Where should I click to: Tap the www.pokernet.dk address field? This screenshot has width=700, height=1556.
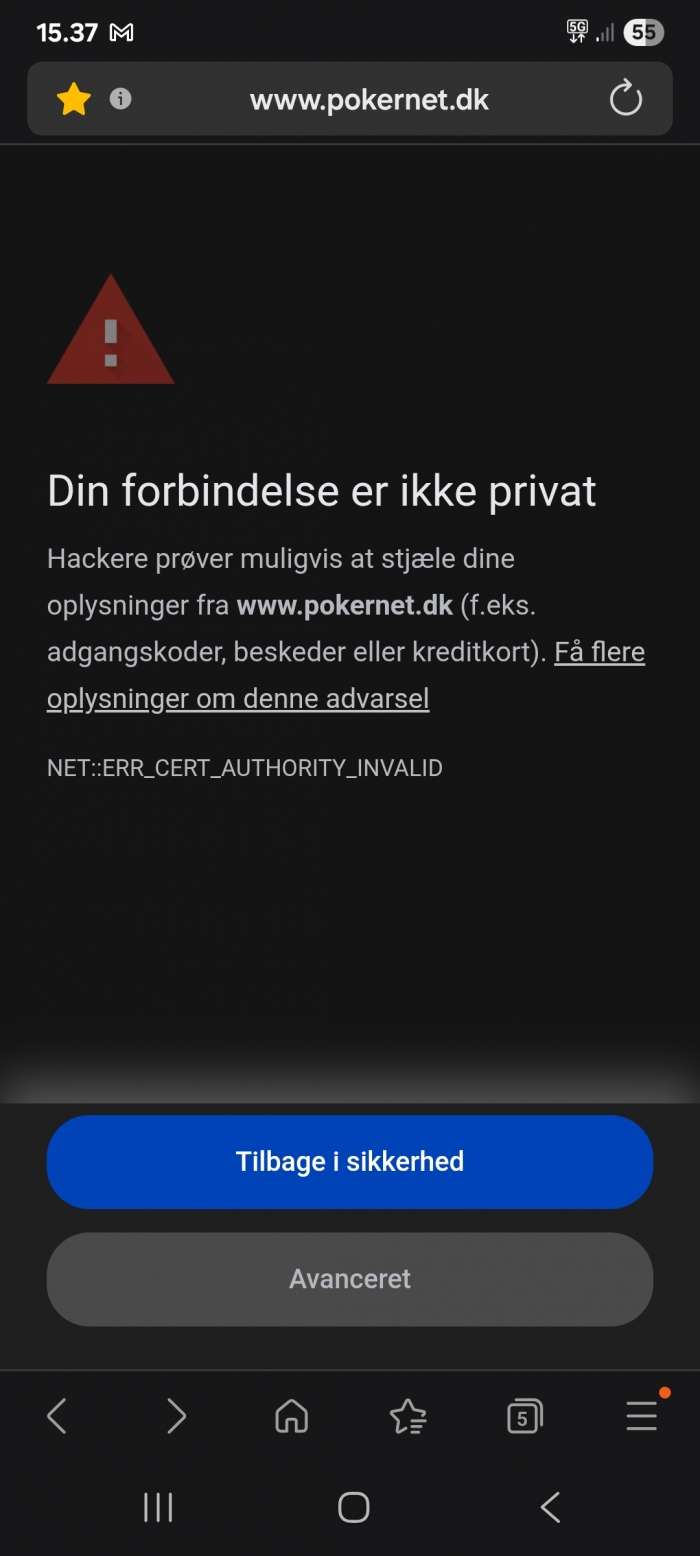coord(369,99)
